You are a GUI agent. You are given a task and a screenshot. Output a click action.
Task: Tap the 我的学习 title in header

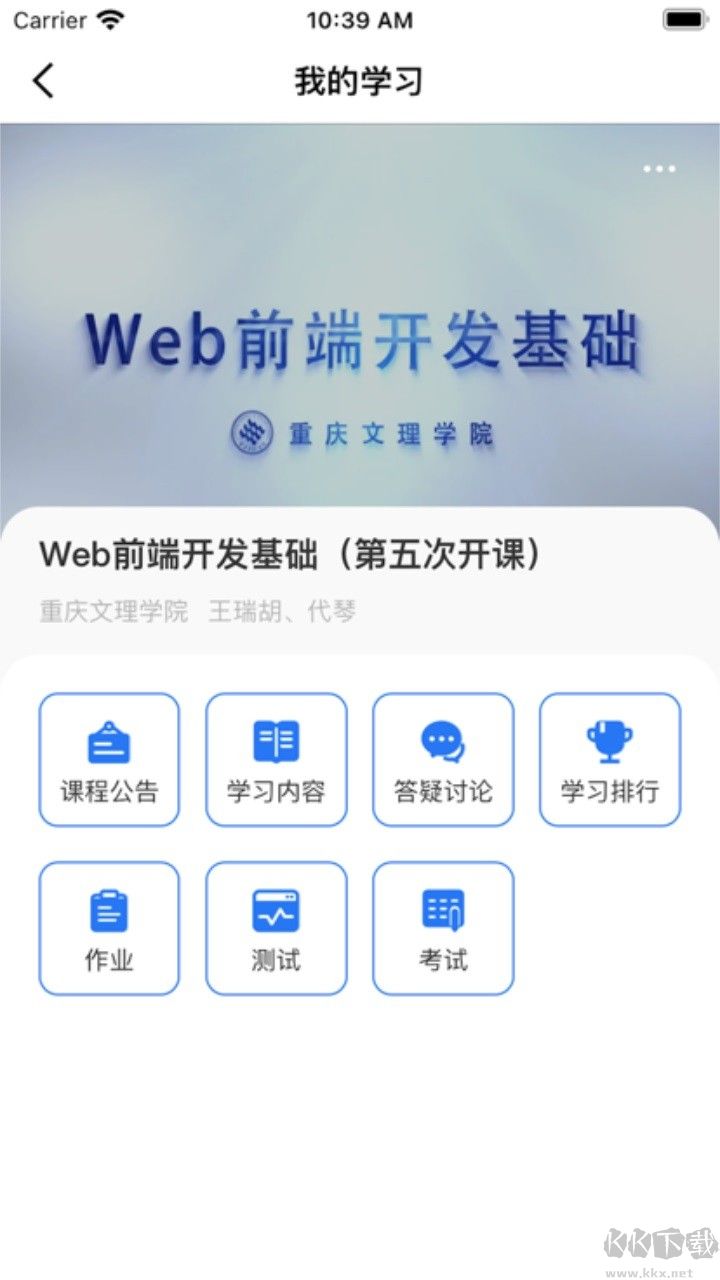[360, 82]
